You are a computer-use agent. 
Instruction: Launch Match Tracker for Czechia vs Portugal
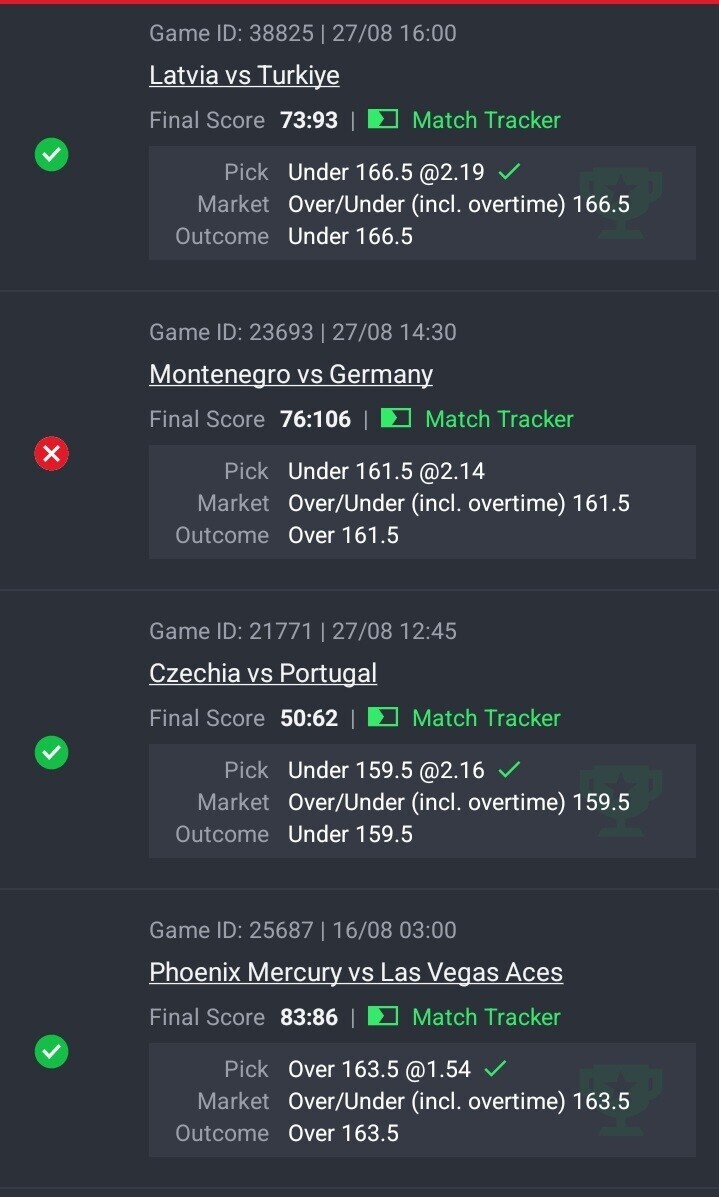tap(464, 718)
